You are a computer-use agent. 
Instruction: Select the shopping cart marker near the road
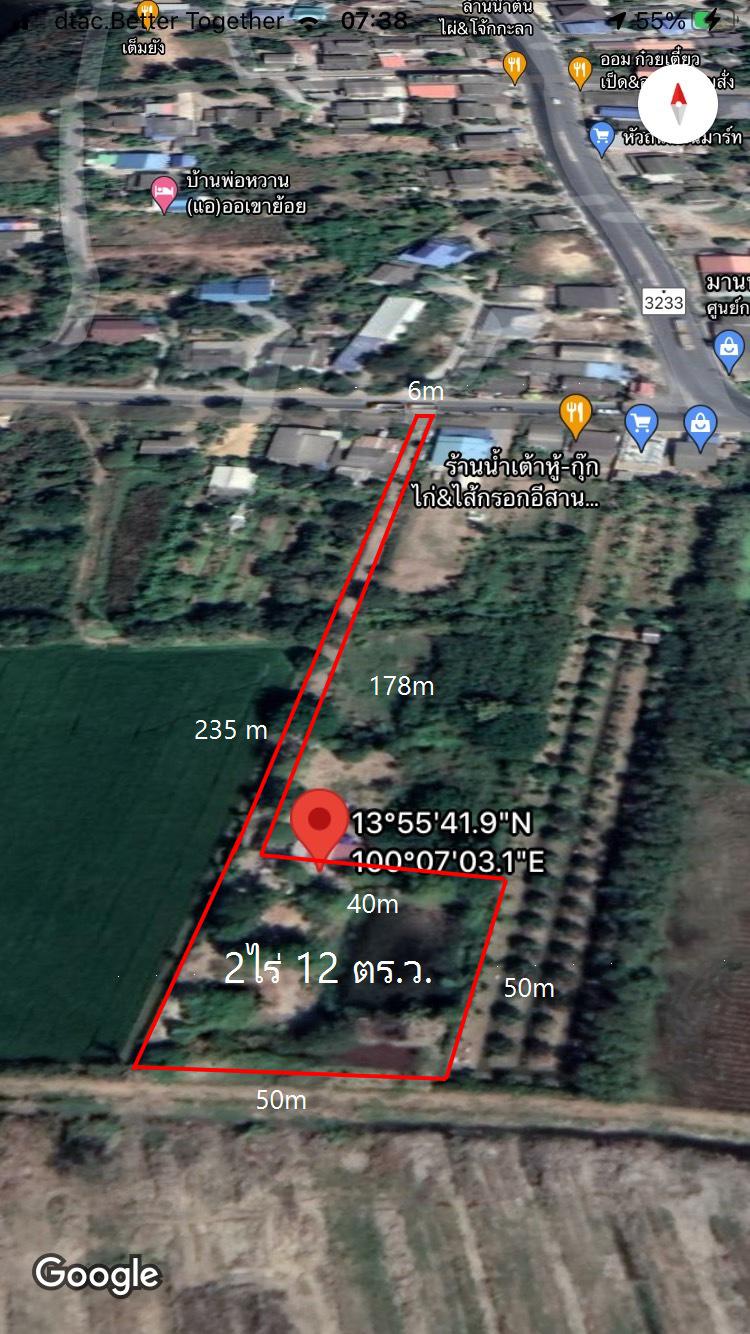(x=641, y=426)
